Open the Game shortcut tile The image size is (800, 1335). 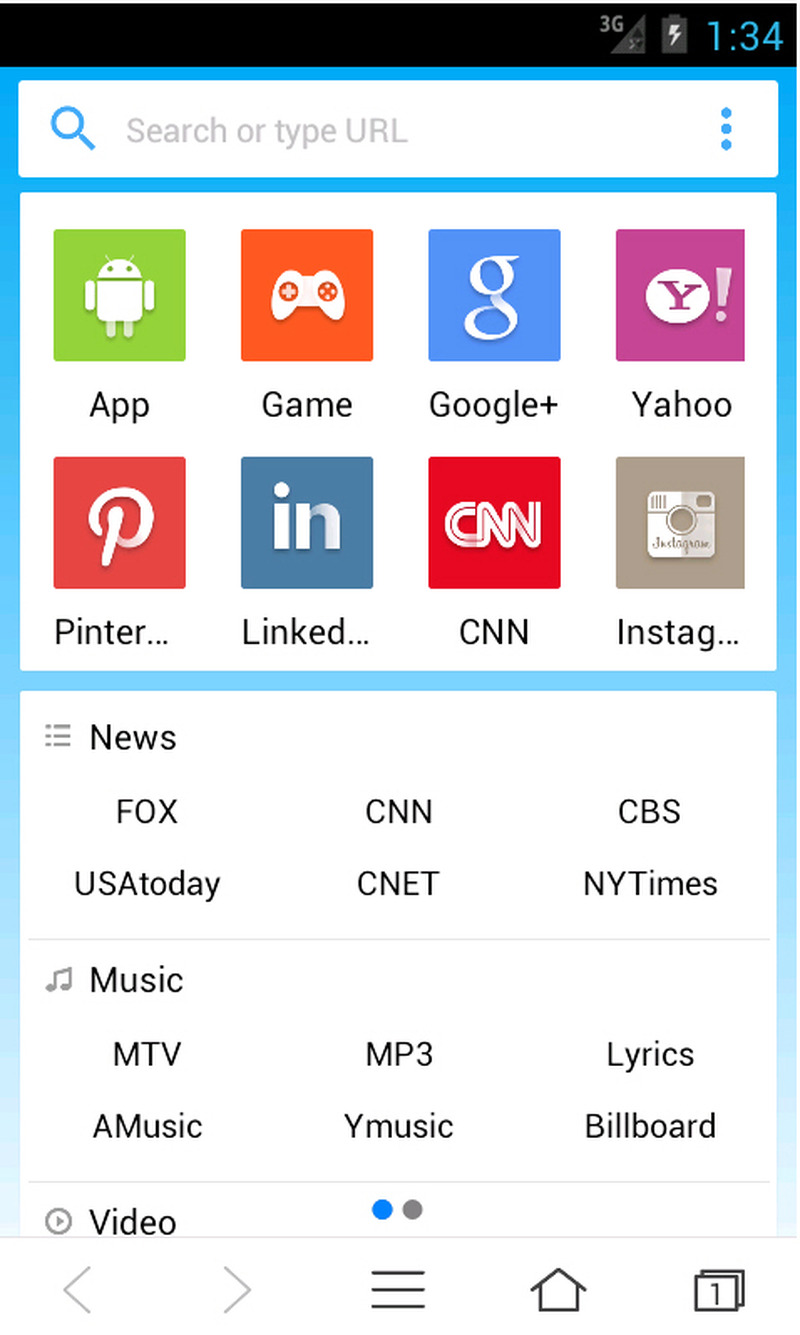click(307, 295)
